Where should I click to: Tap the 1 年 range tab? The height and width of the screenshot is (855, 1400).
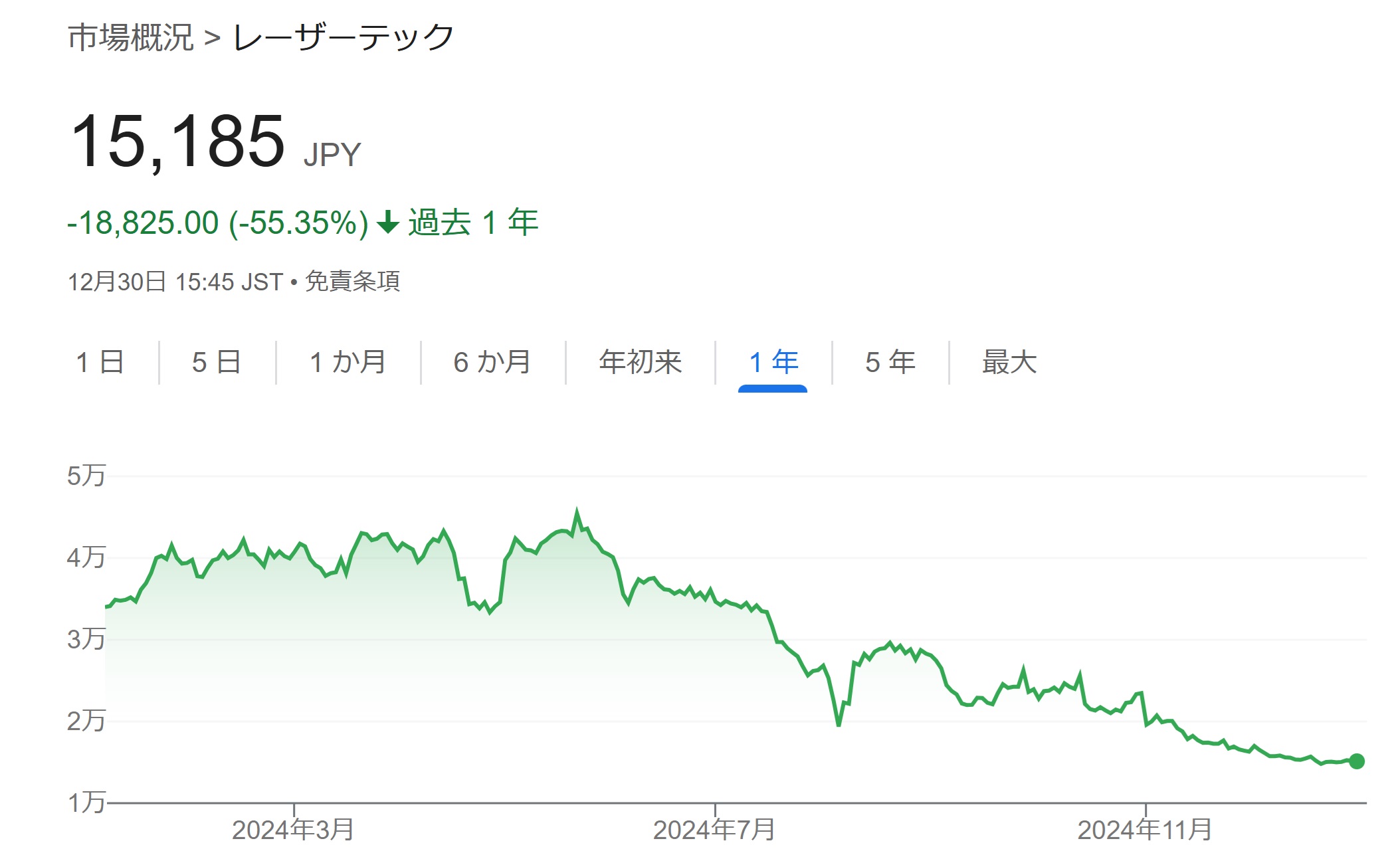coord(773,363)
